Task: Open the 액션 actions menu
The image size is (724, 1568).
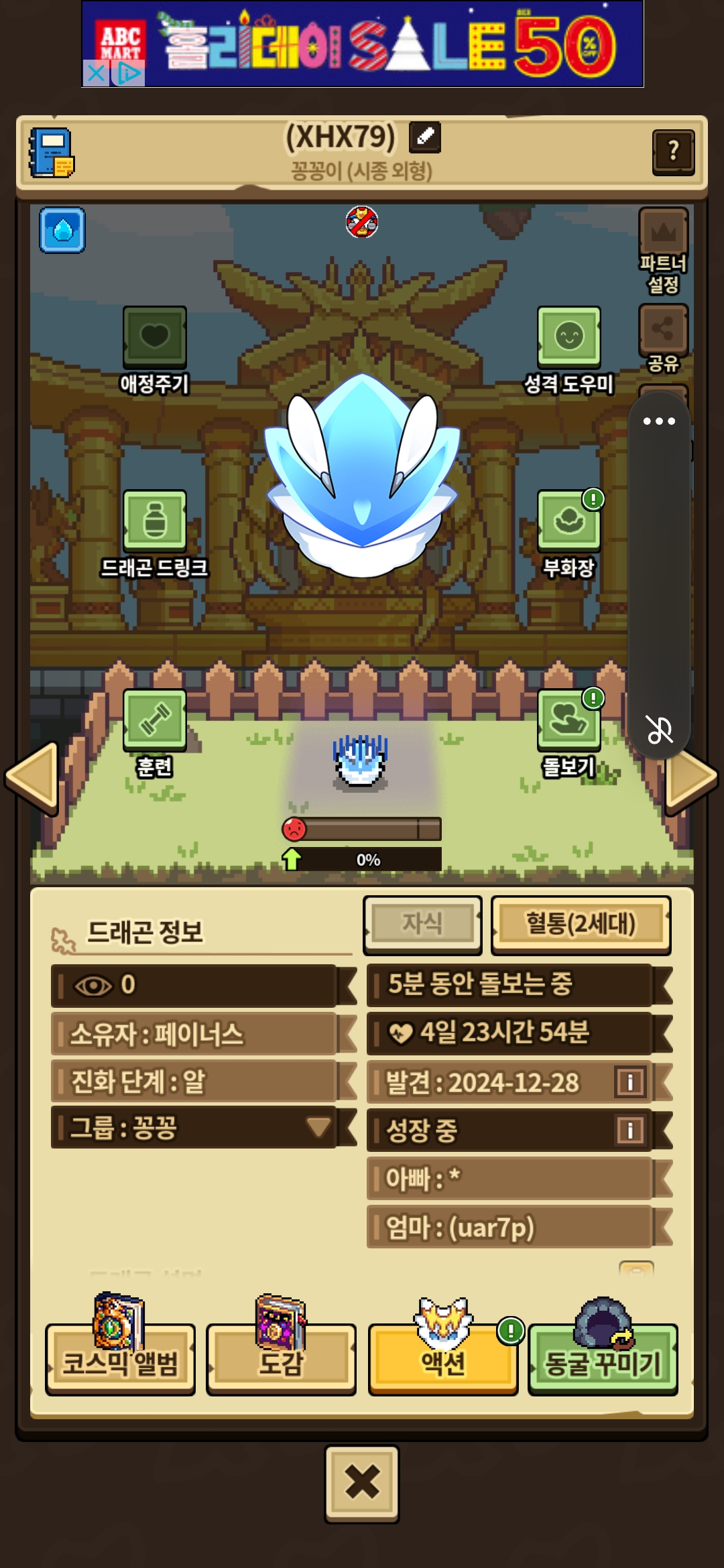Action: pos(442,1360)
